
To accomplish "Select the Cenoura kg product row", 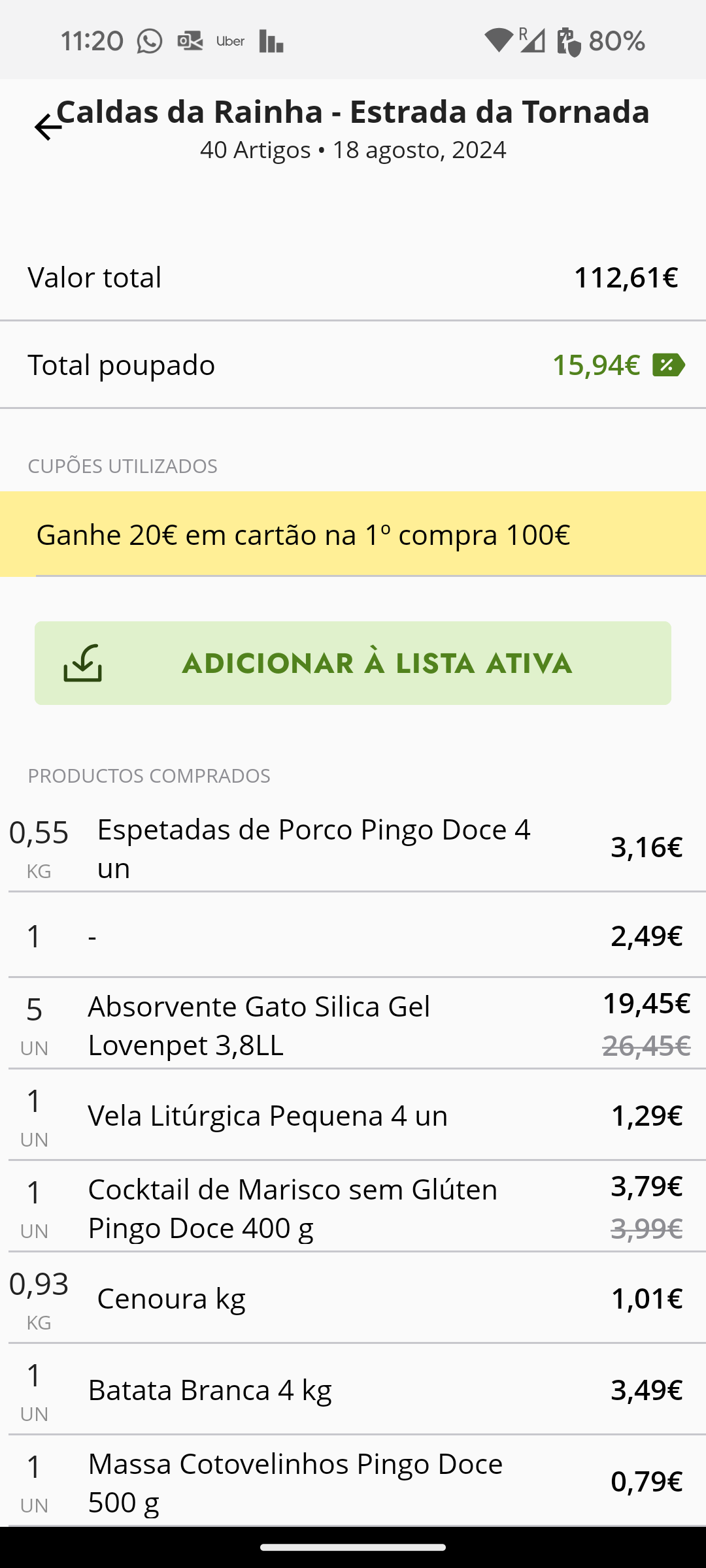I will click(x=353, y=1299).
